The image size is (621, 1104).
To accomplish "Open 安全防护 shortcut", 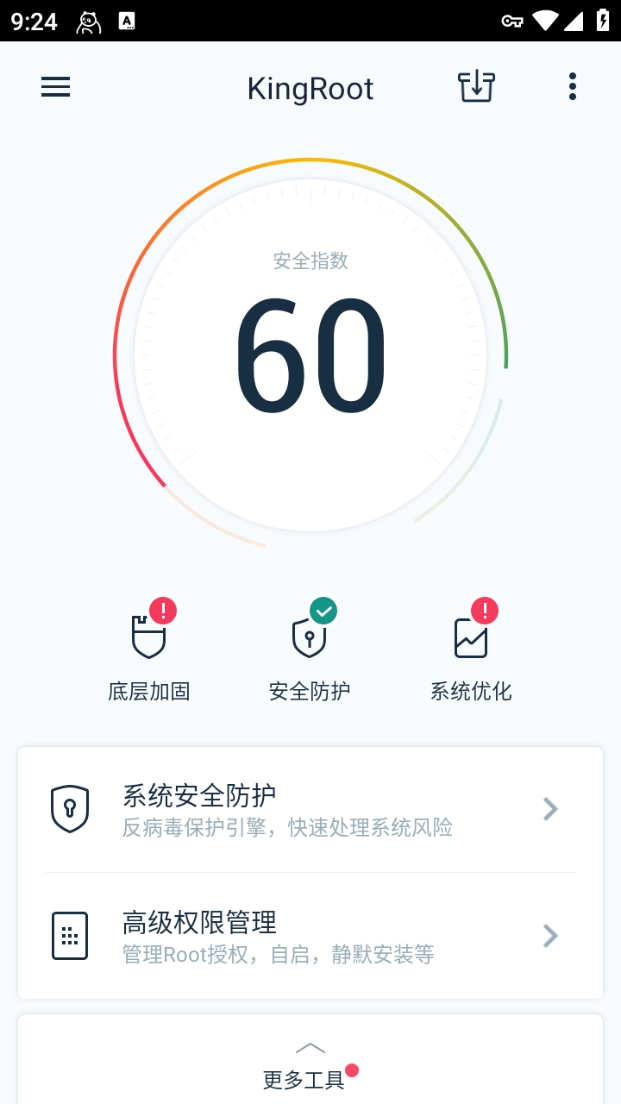I will click(x=310, y=651).
